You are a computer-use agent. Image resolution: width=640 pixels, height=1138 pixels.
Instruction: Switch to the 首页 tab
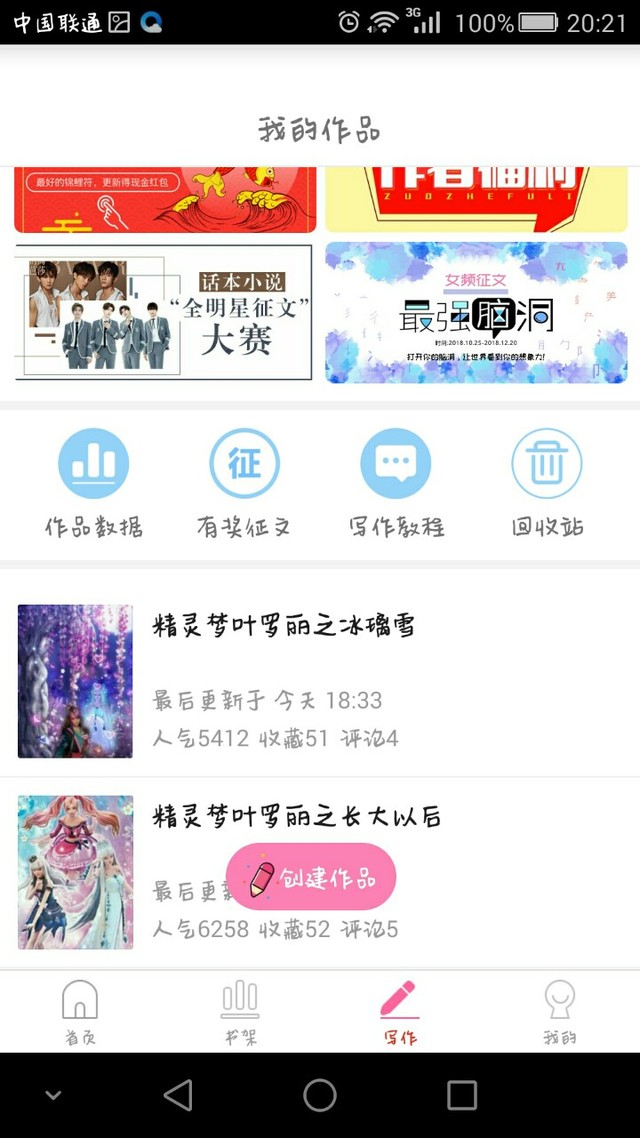tap(80, 1012)
